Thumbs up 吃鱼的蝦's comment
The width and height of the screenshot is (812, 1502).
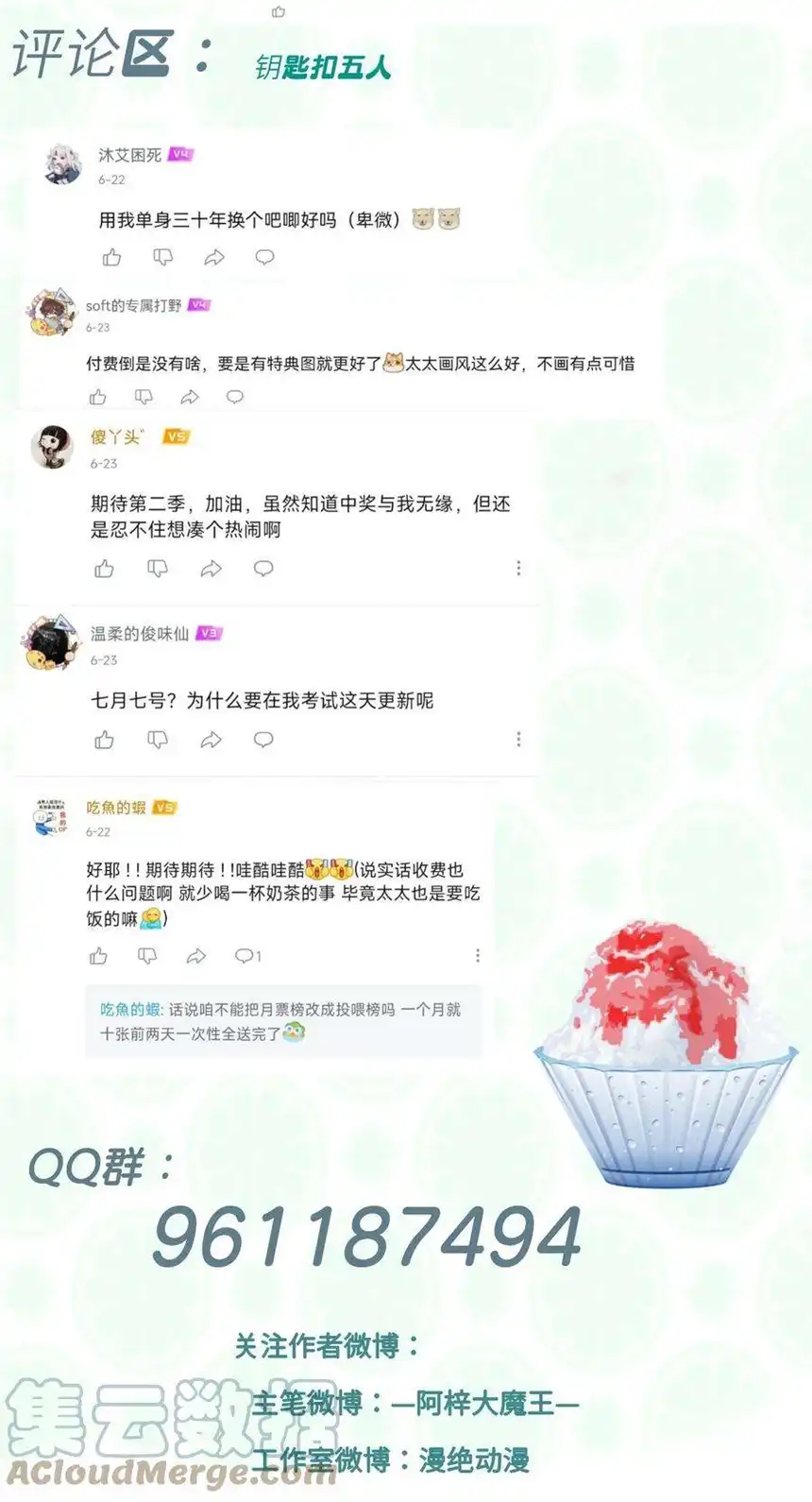point(101,956)
